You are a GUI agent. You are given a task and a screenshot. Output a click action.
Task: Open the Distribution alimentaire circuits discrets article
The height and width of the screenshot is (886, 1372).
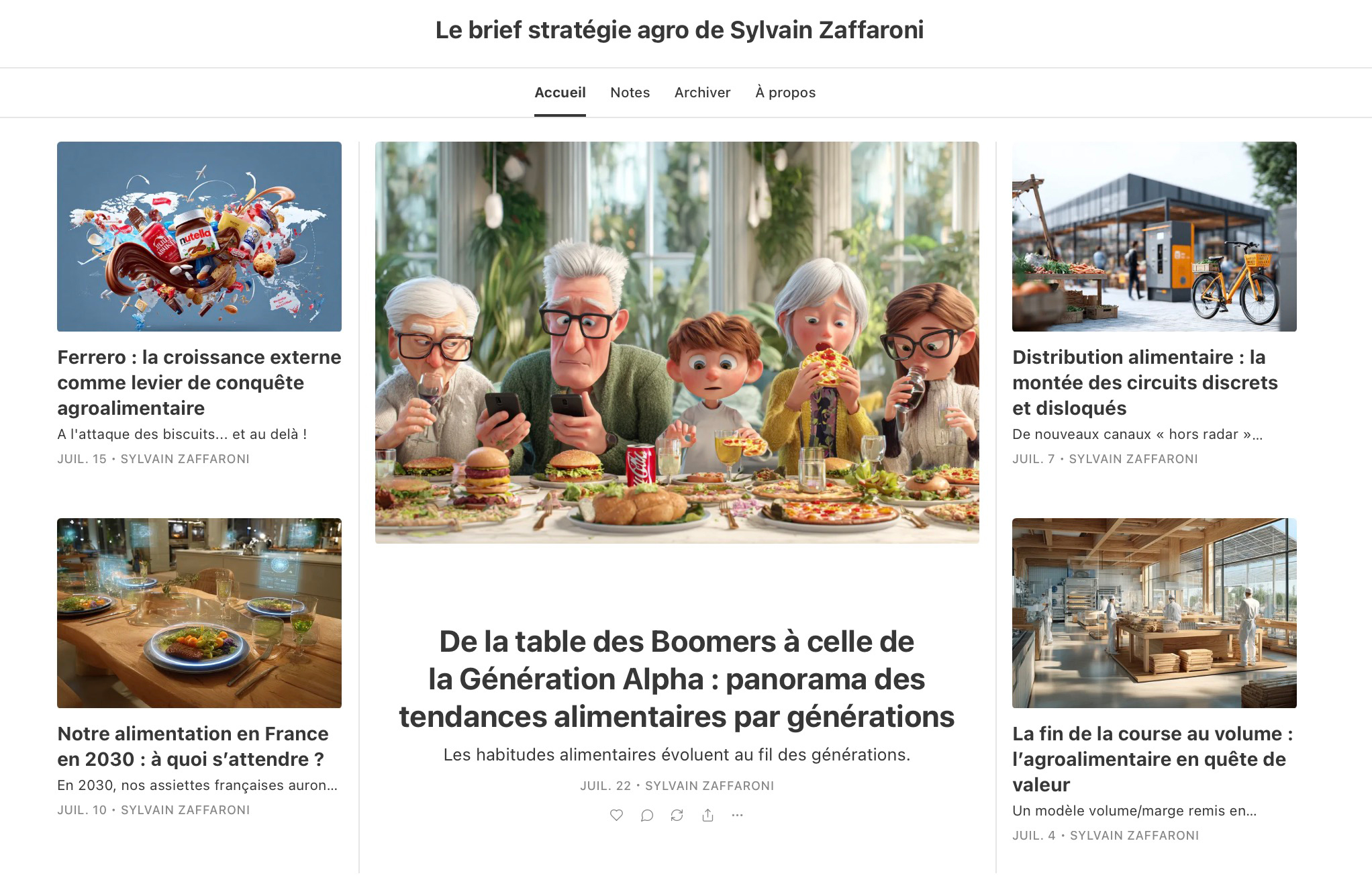[1145, 382]
